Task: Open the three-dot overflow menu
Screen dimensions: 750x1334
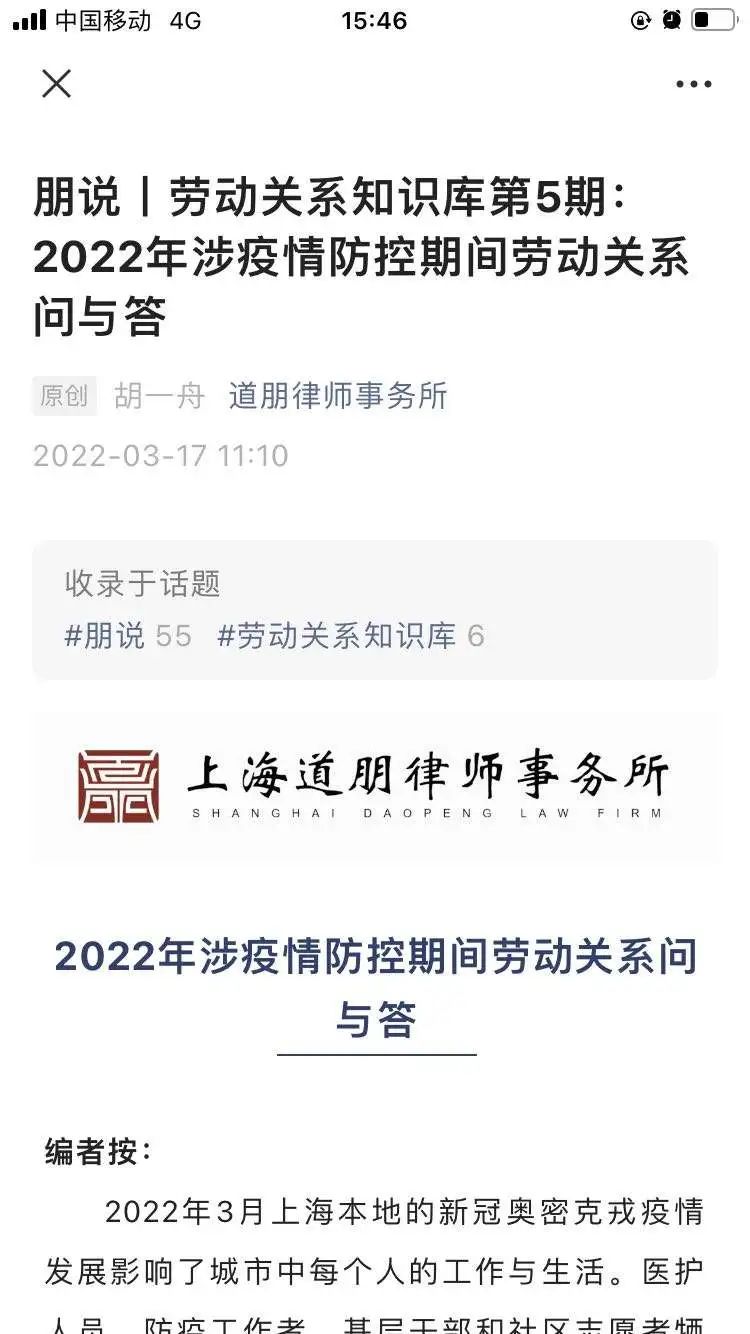Action: 693,85
